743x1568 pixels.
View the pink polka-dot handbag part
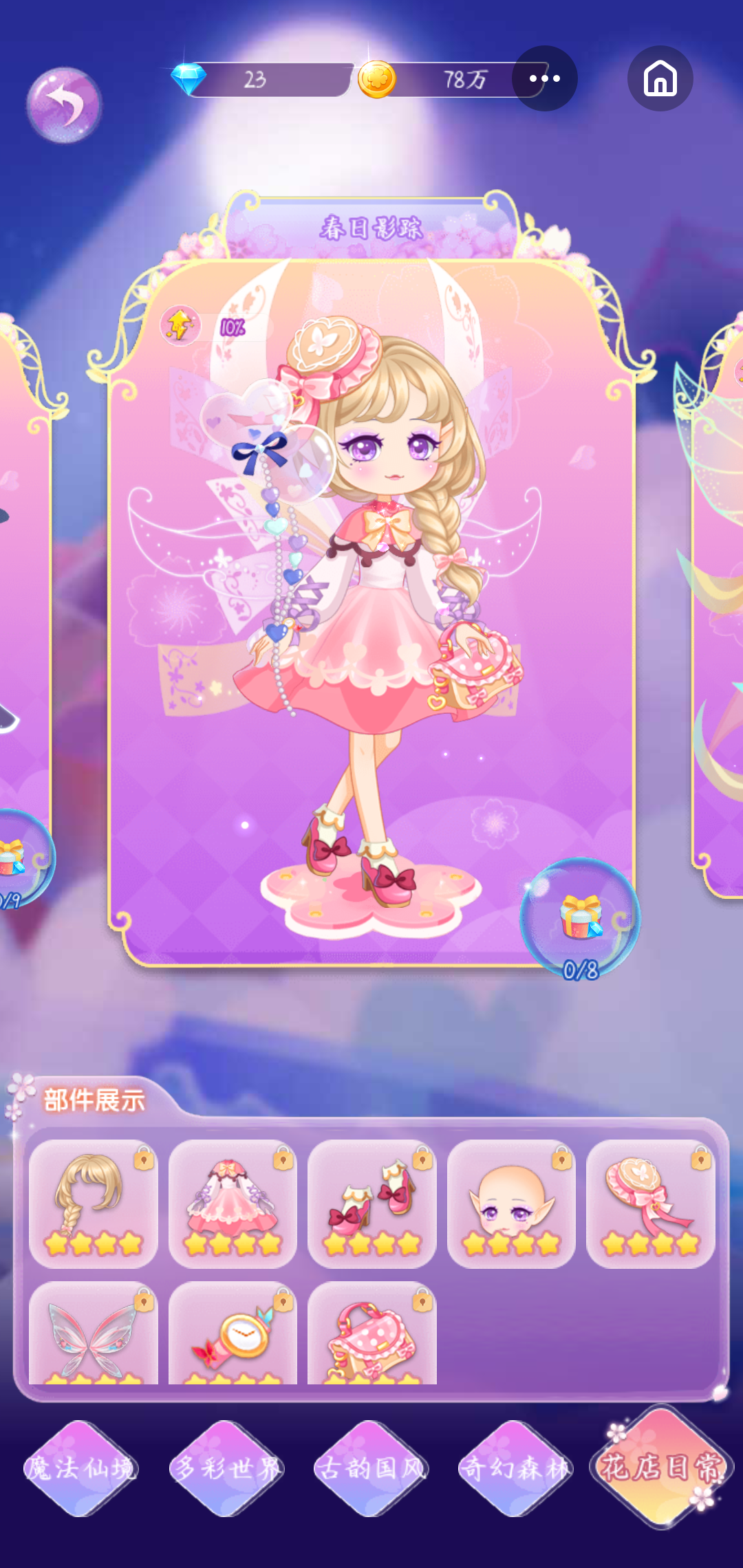pyautogui.click(x=371, y=1334)
